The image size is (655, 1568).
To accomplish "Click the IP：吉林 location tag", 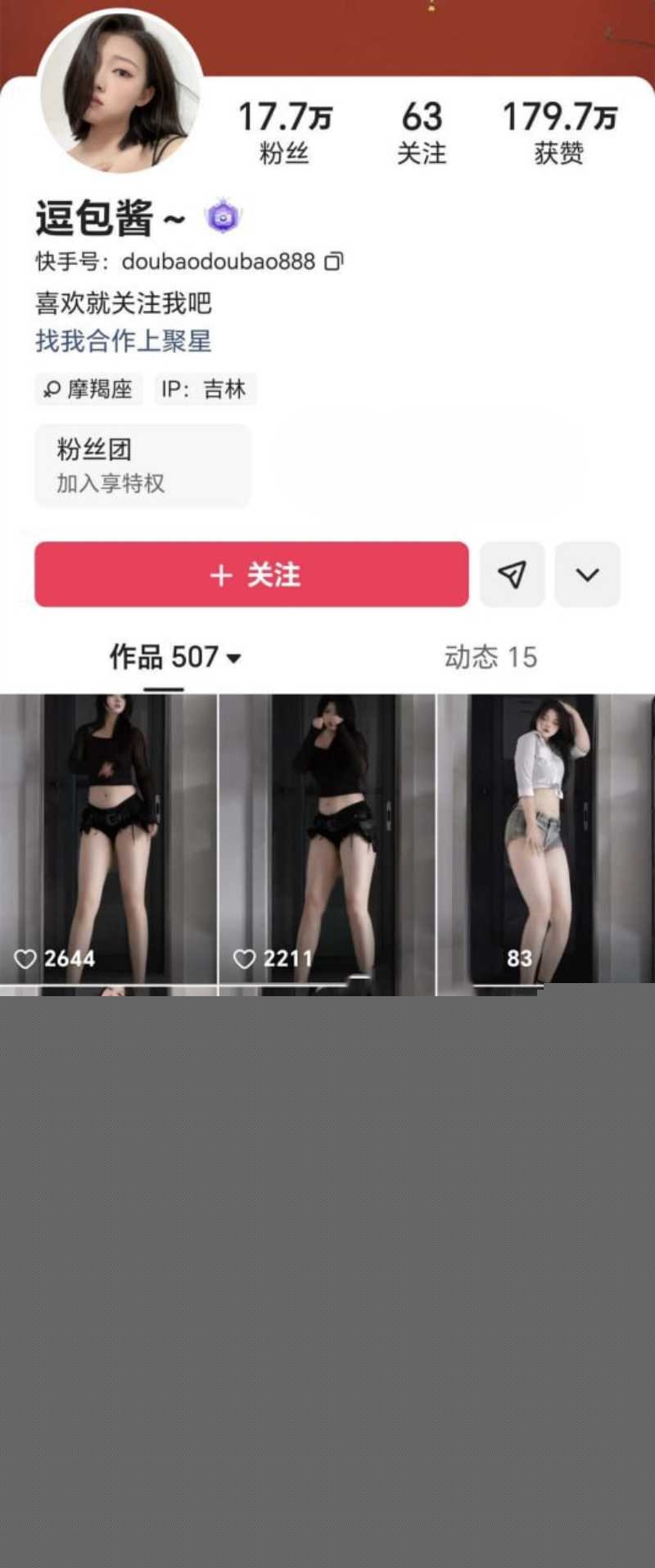I will (205, 389).
